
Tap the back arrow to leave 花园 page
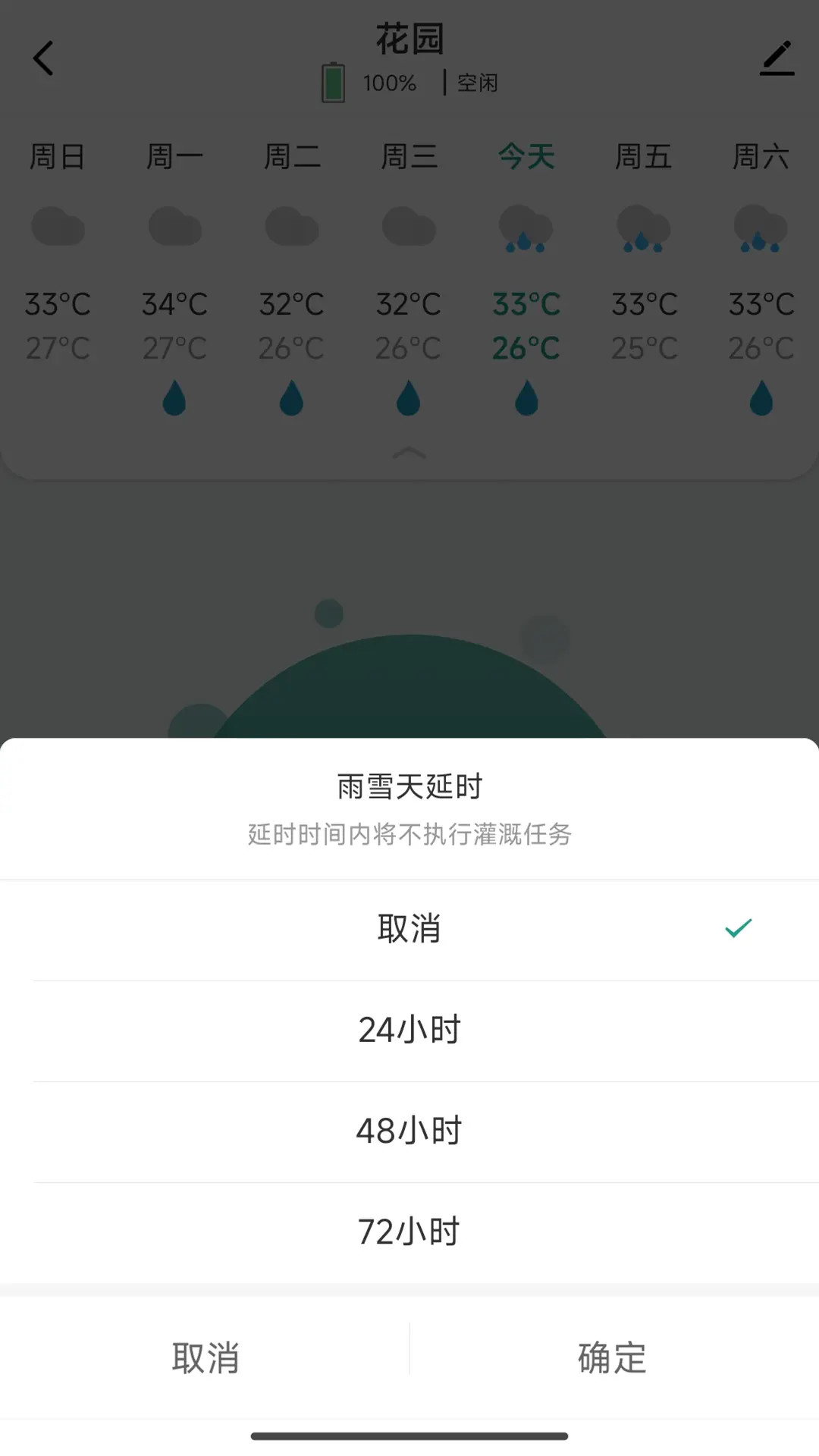(43, 58)
